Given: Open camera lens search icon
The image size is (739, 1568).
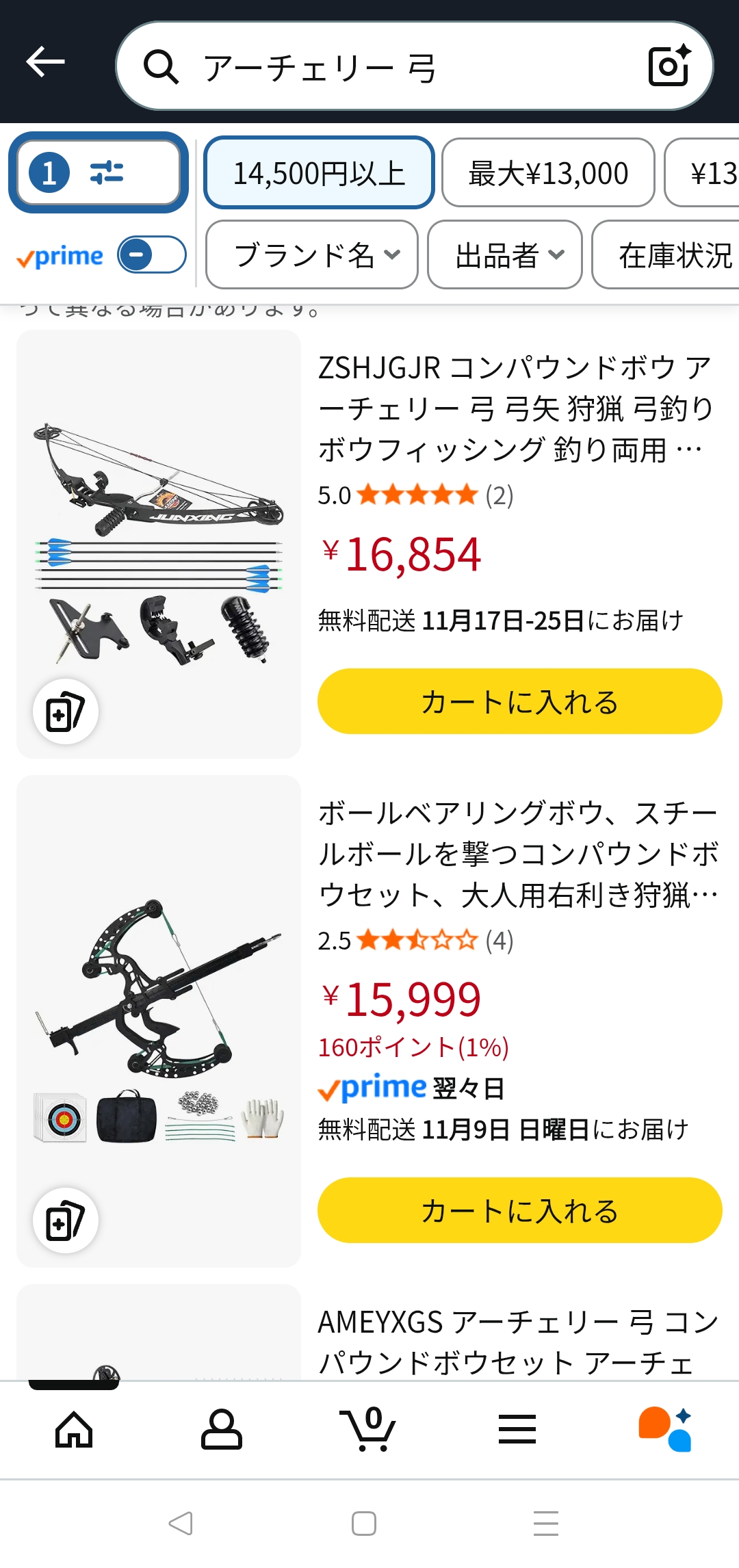Looking at the screenshot, I should [x=669, y=66].
